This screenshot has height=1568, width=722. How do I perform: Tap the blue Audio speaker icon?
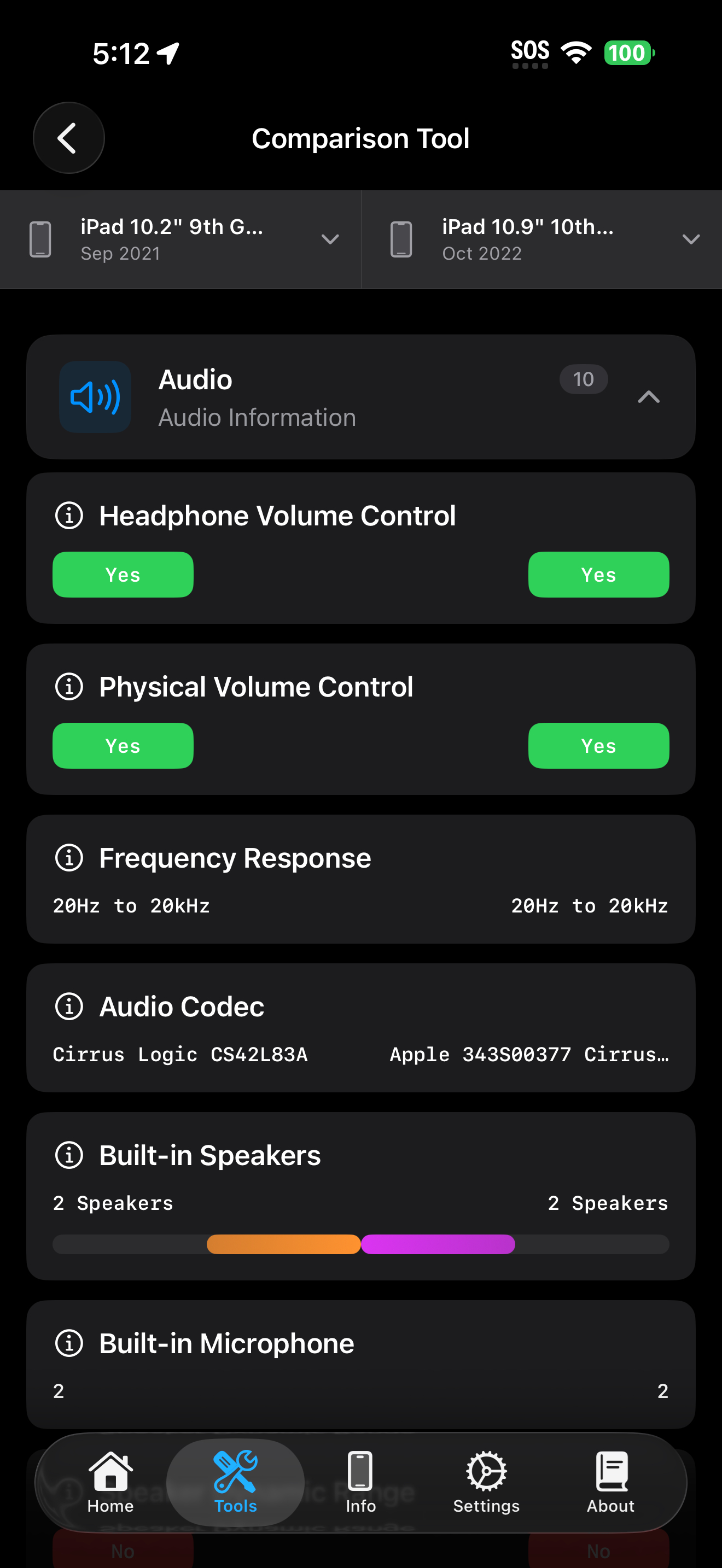95,396
